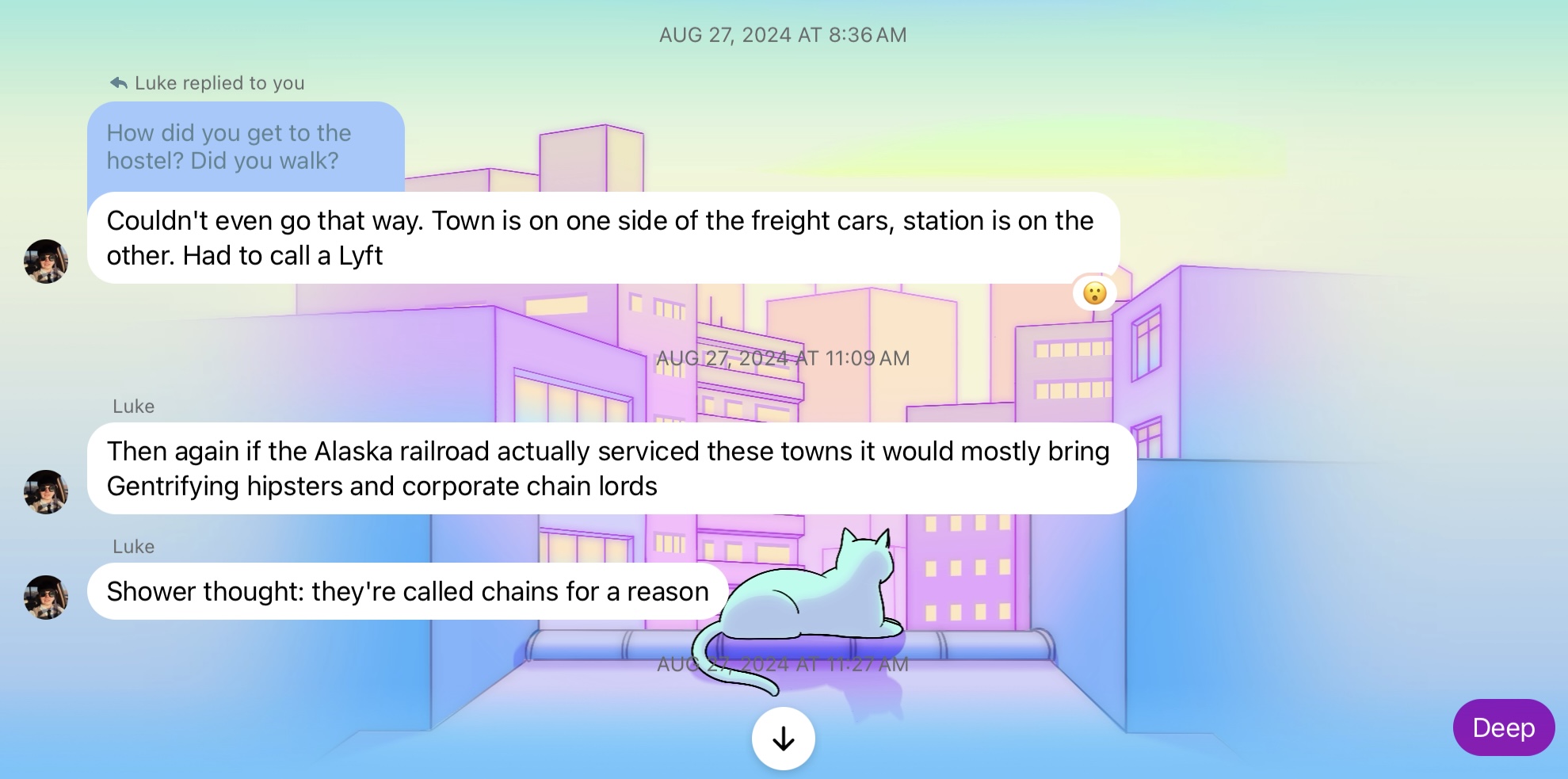This screenshot has height=779, width=1568.
Task: Tap the Deep button
Action: pyautogui.click(x=1503, y=727)
